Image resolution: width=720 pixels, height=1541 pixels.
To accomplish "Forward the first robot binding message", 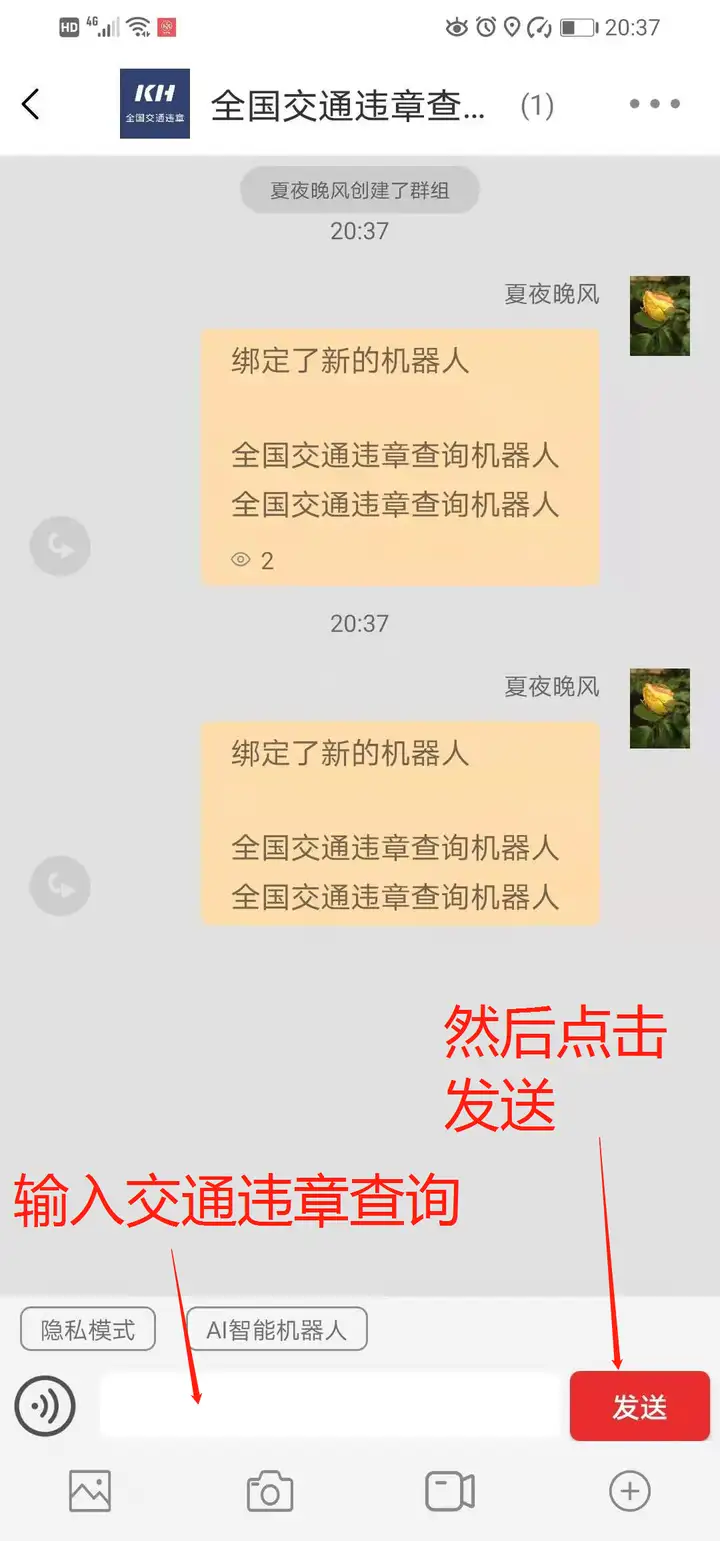I will coord(60,547).
